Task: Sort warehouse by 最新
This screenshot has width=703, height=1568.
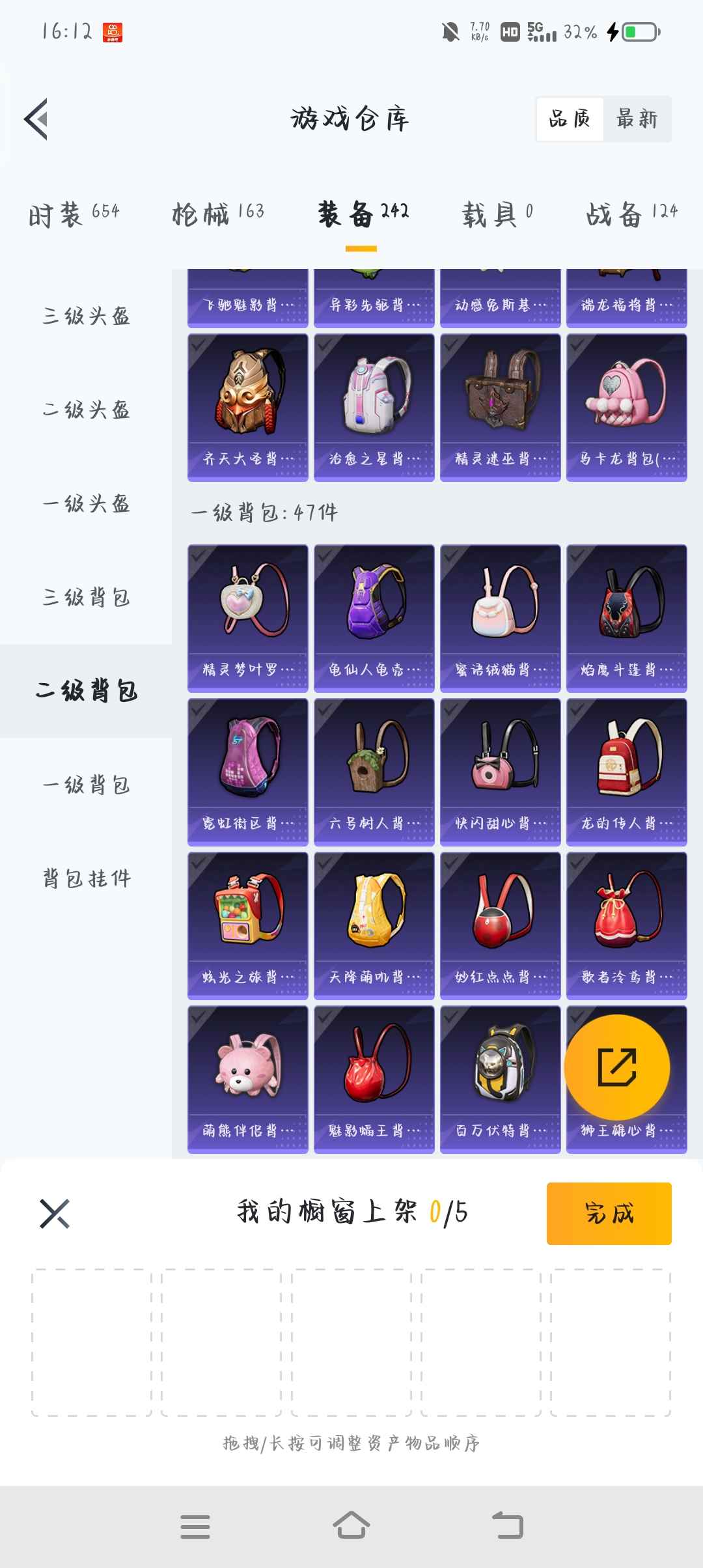Action: click(637, 119)
